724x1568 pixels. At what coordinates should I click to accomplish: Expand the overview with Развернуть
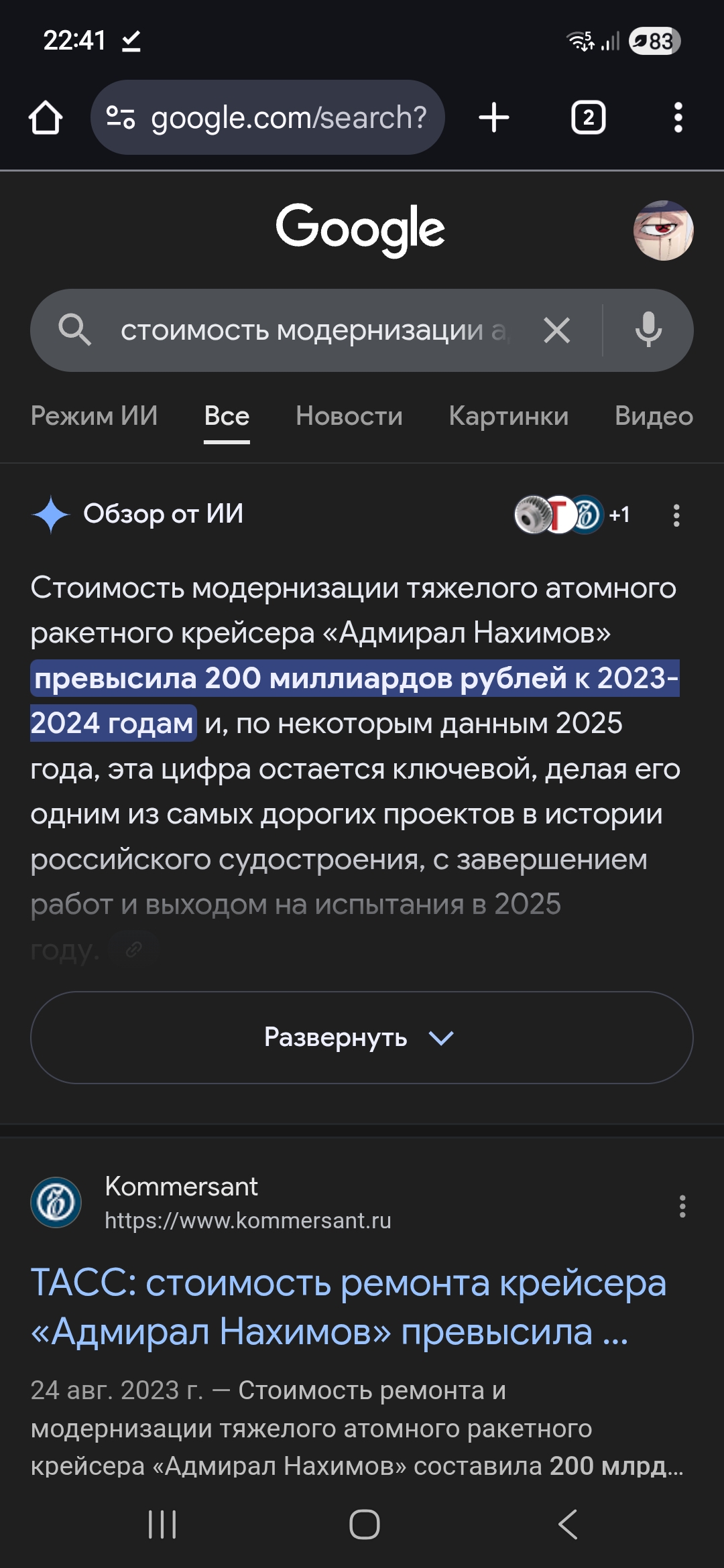(x=362, y=1037)
